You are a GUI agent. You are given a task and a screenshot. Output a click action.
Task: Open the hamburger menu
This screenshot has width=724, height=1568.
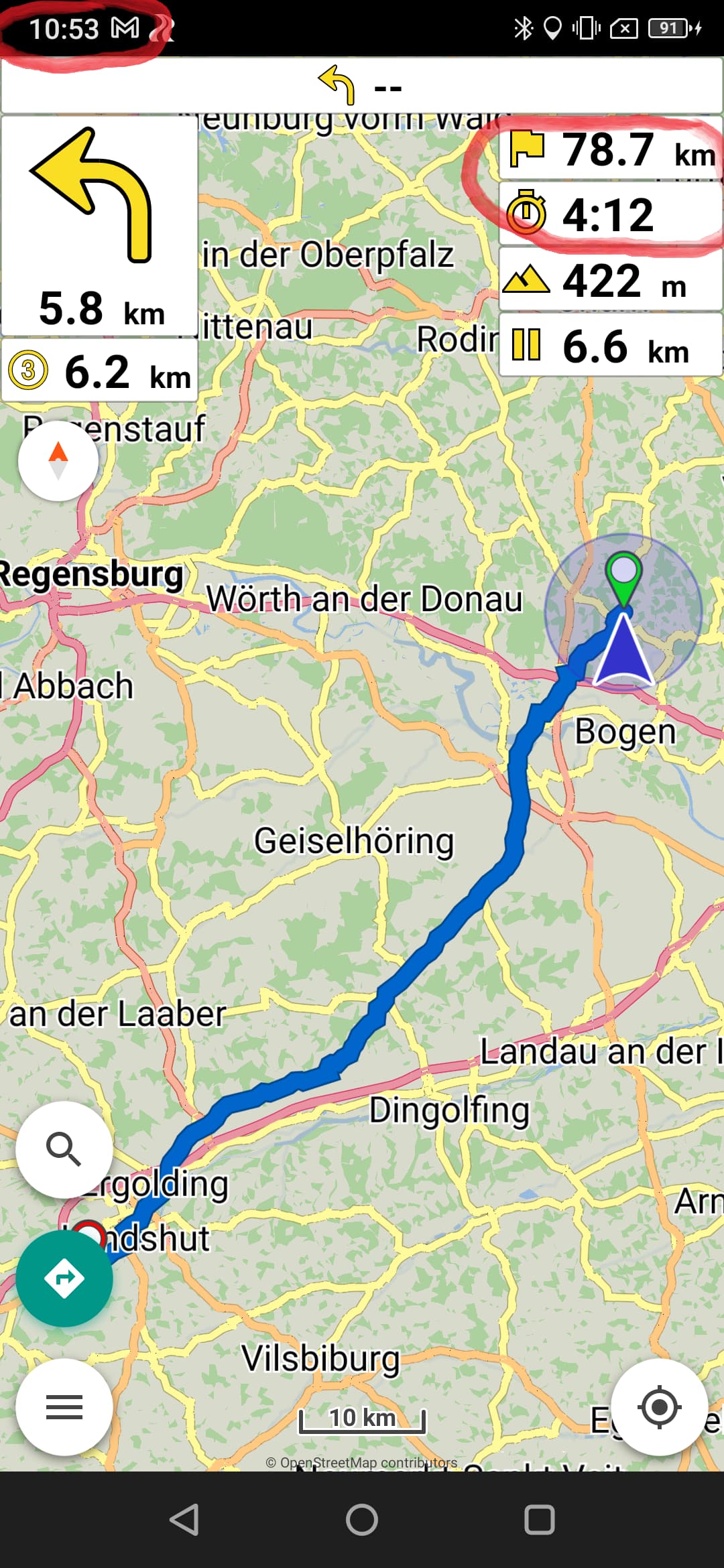click(x=64, y=1407)
